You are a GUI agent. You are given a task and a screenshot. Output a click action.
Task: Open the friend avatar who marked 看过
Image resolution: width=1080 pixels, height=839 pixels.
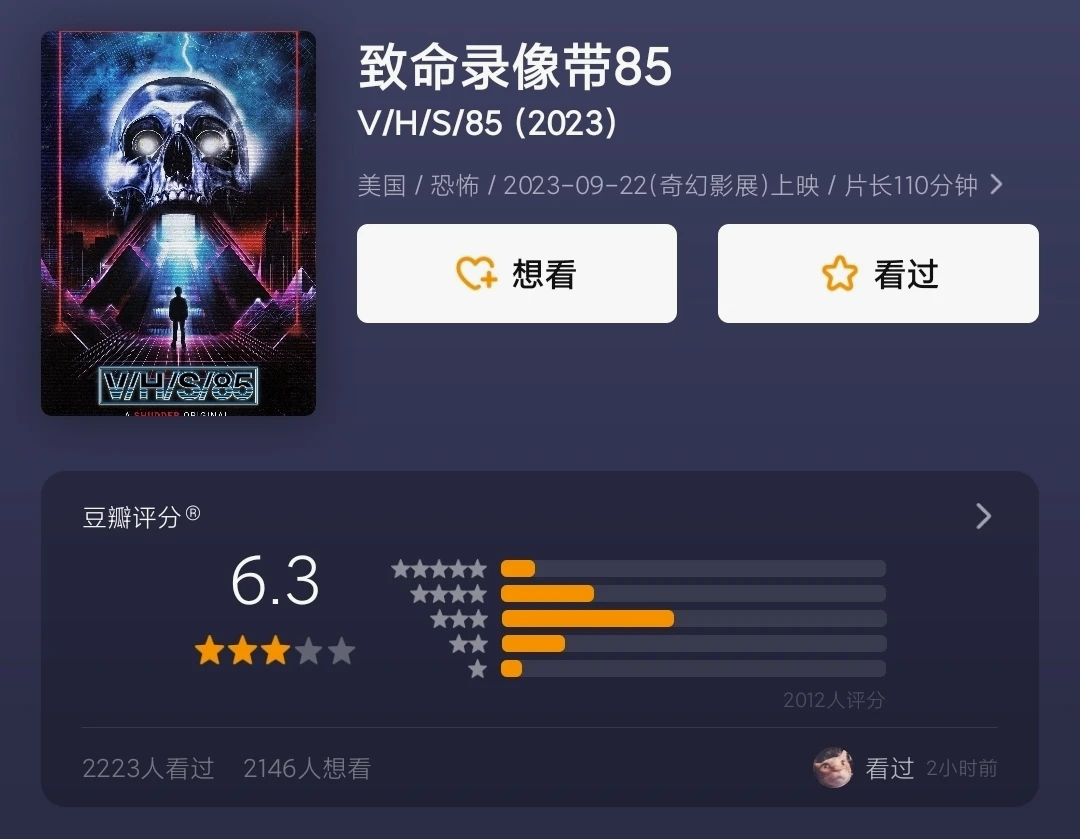coord(832,768)
